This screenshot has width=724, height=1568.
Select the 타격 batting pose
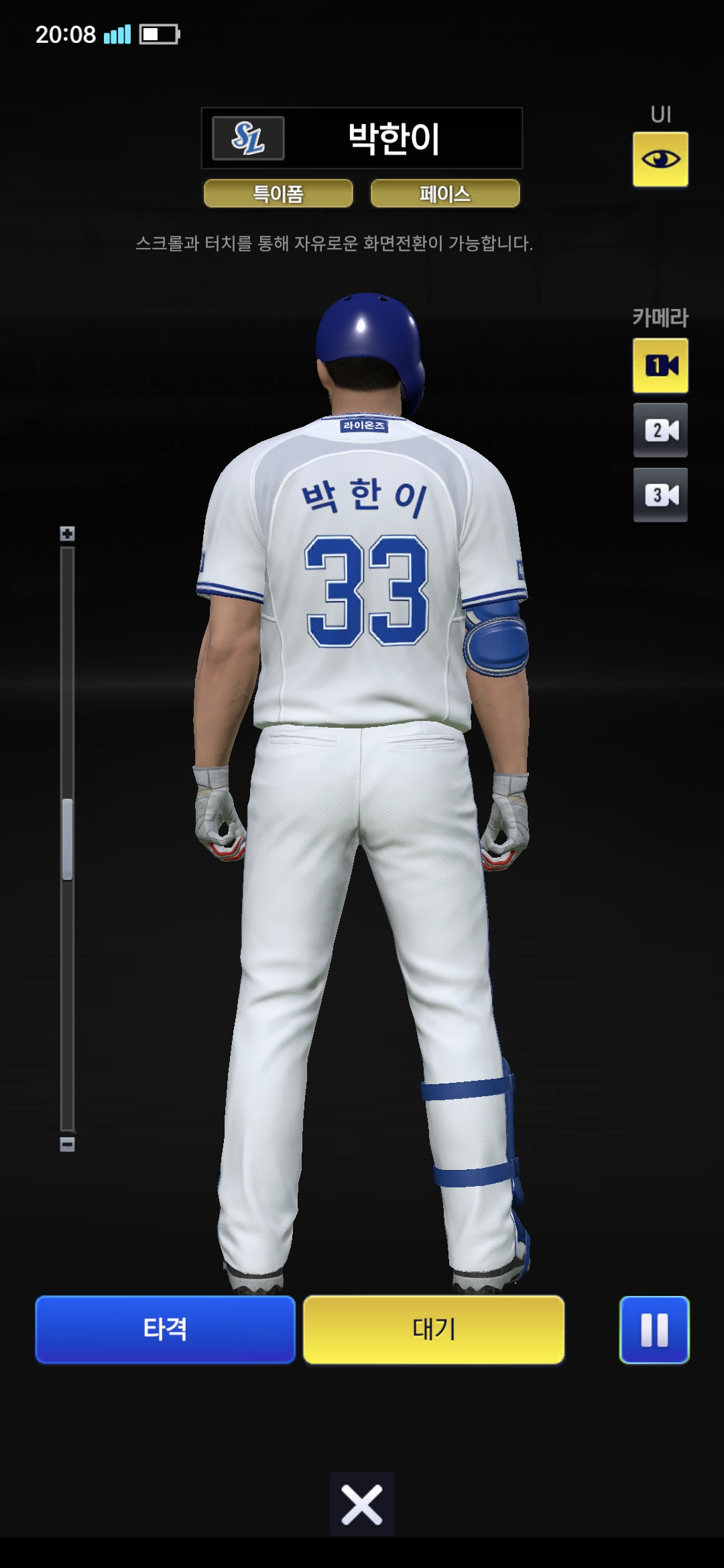point(165,1329)
